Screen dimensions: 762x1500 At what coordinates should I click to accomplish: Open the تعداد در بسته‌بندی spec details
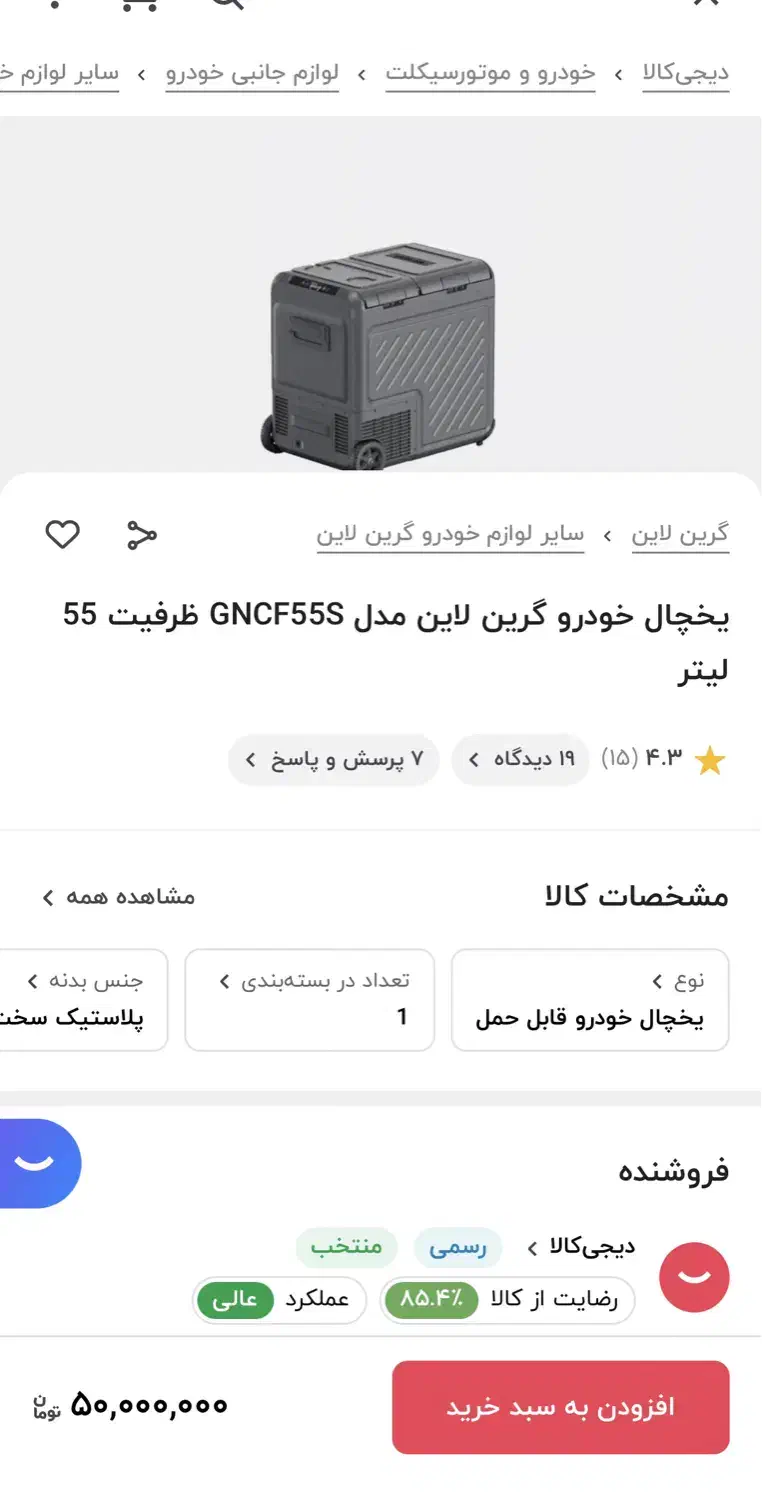(x=310, y=1000)
